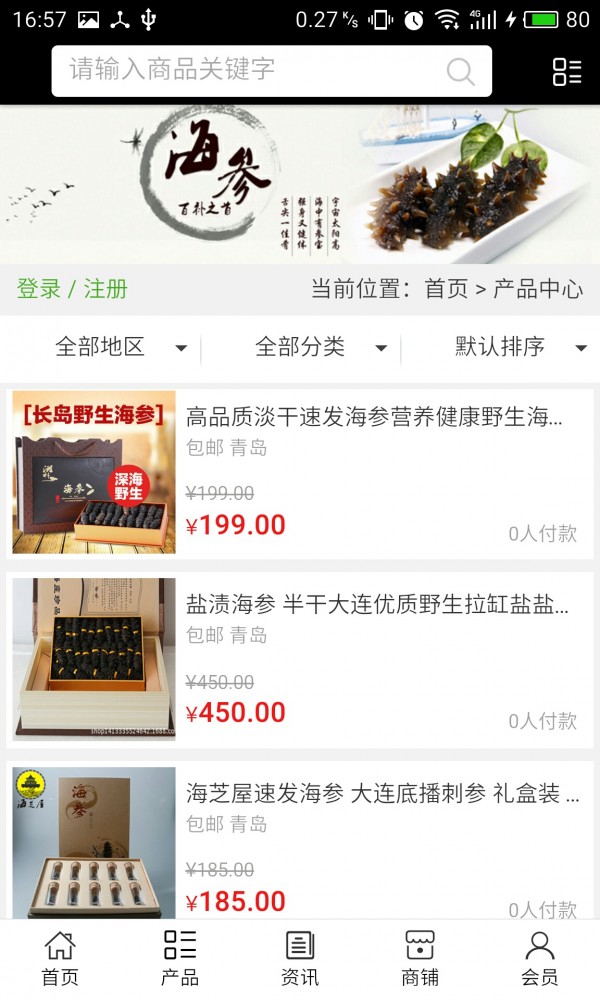Viewport: 600px width, 1000px height.
Task: Open the list menu icon in top bar
Action: 567,71
